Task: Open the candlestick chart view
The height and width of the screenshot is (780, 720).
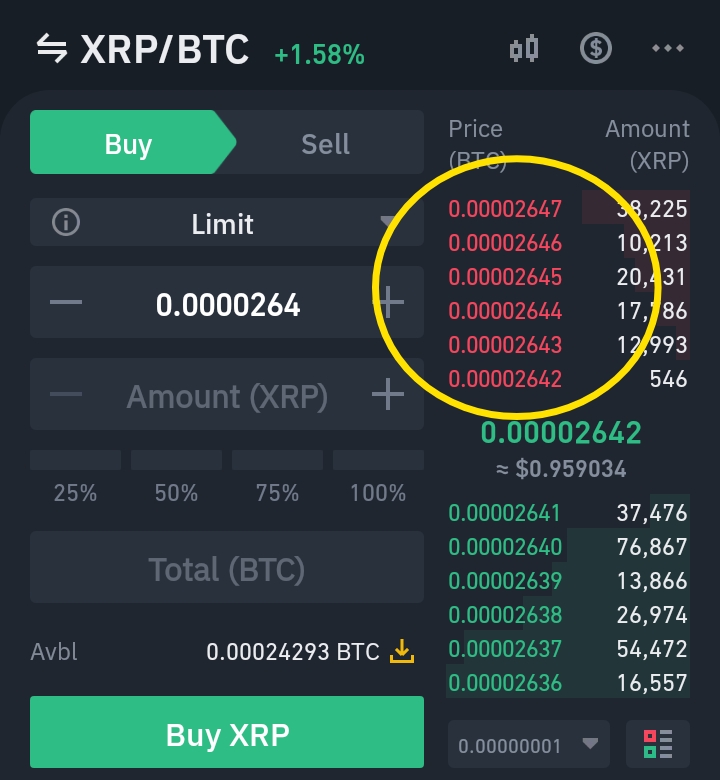Action: click(524, 48)
